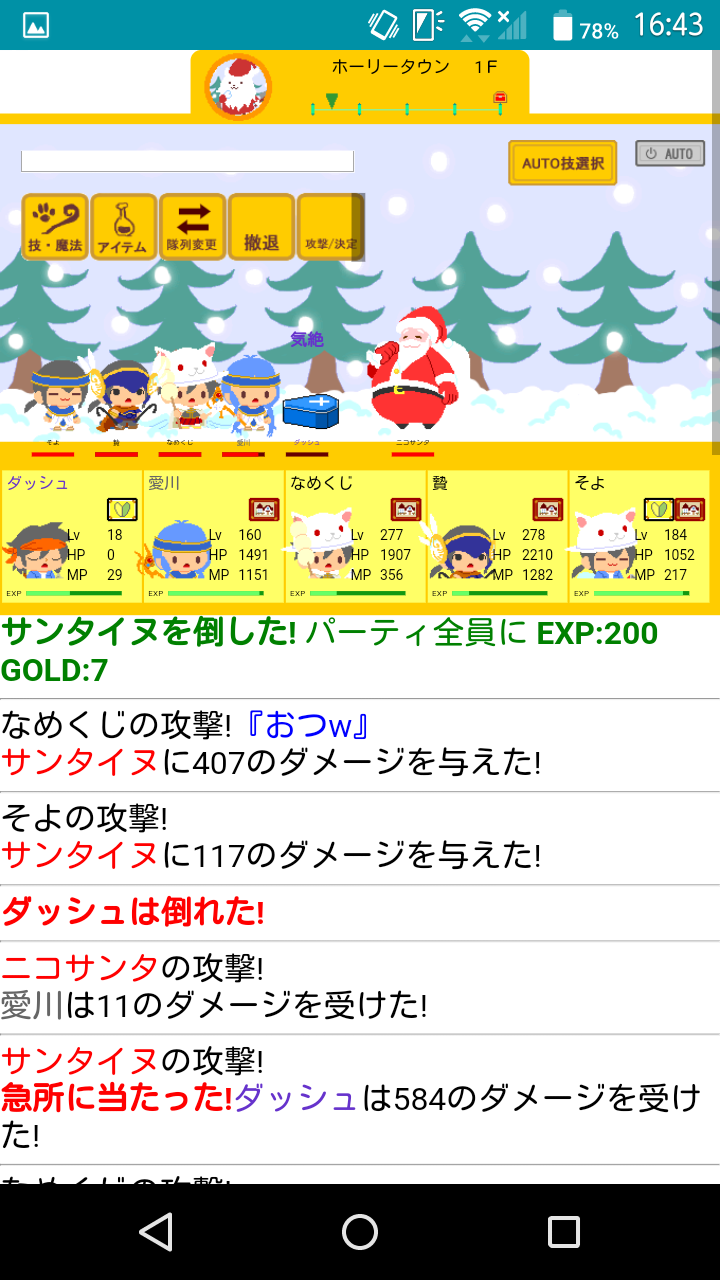Viewport: 720px width, 1280px height.
Task: Tap the round dog avatar icon
Action: 238,87
